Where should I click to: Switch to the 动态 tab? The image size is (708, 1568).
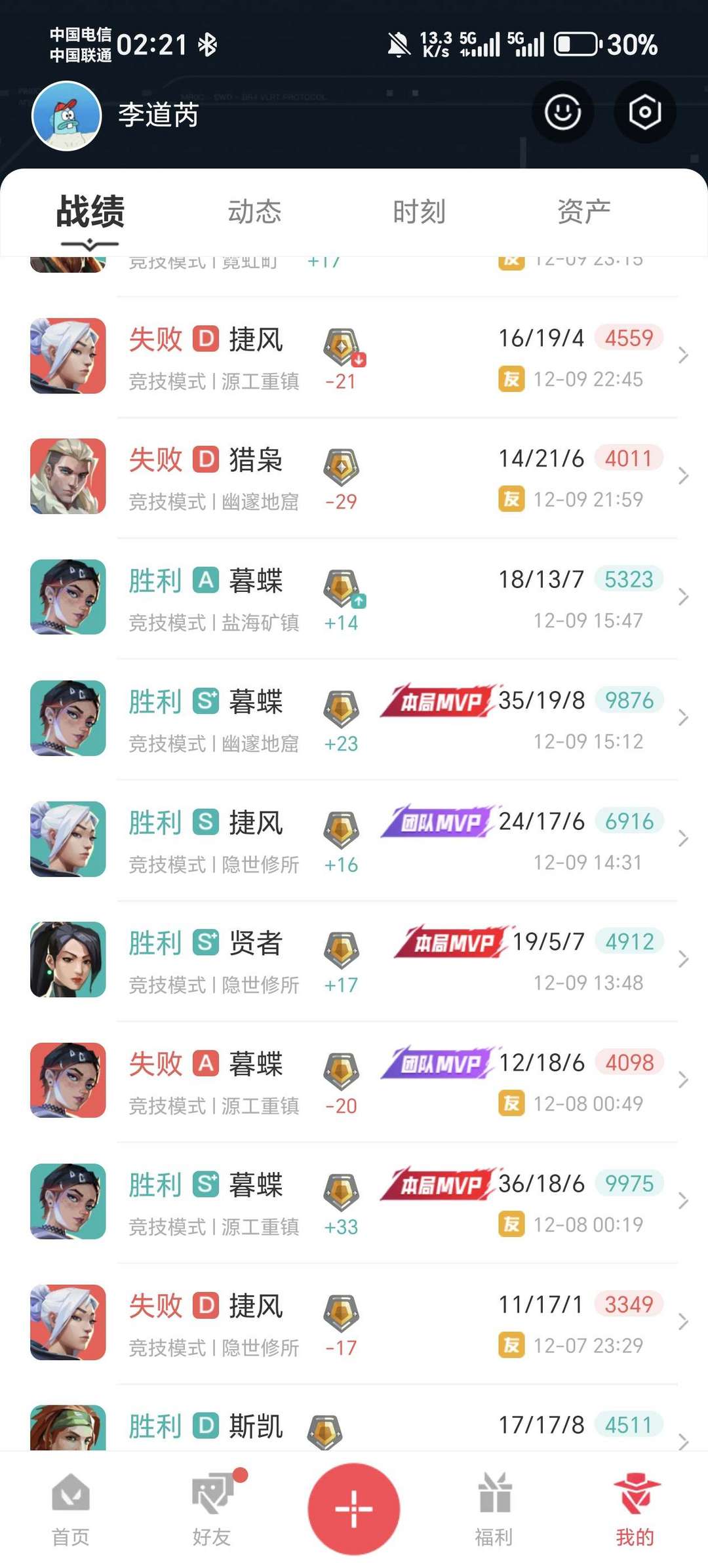coord(254,212)
